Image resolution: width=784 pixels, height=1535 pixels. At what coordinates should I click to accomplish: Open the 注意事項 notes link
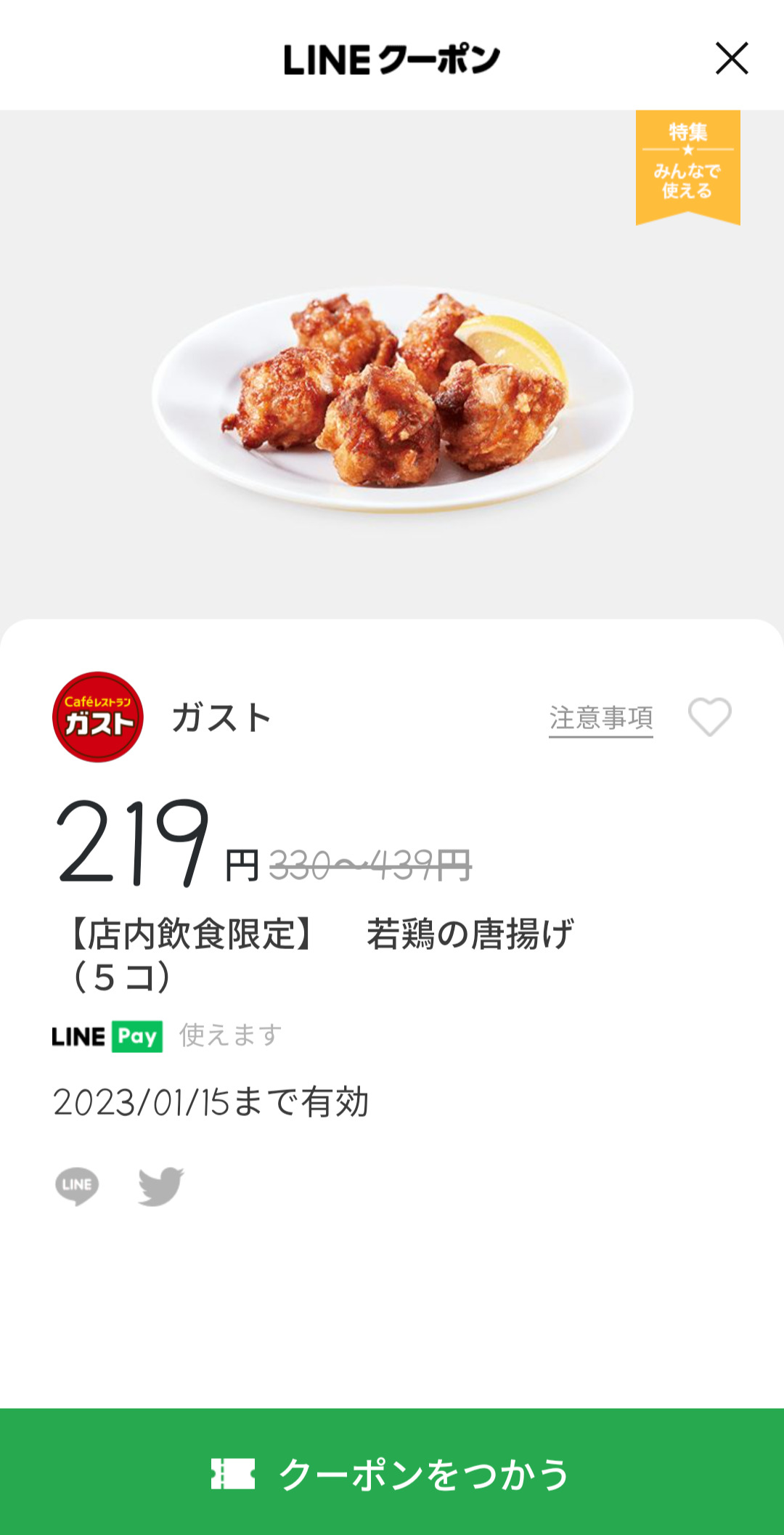(x=600, y=718)
